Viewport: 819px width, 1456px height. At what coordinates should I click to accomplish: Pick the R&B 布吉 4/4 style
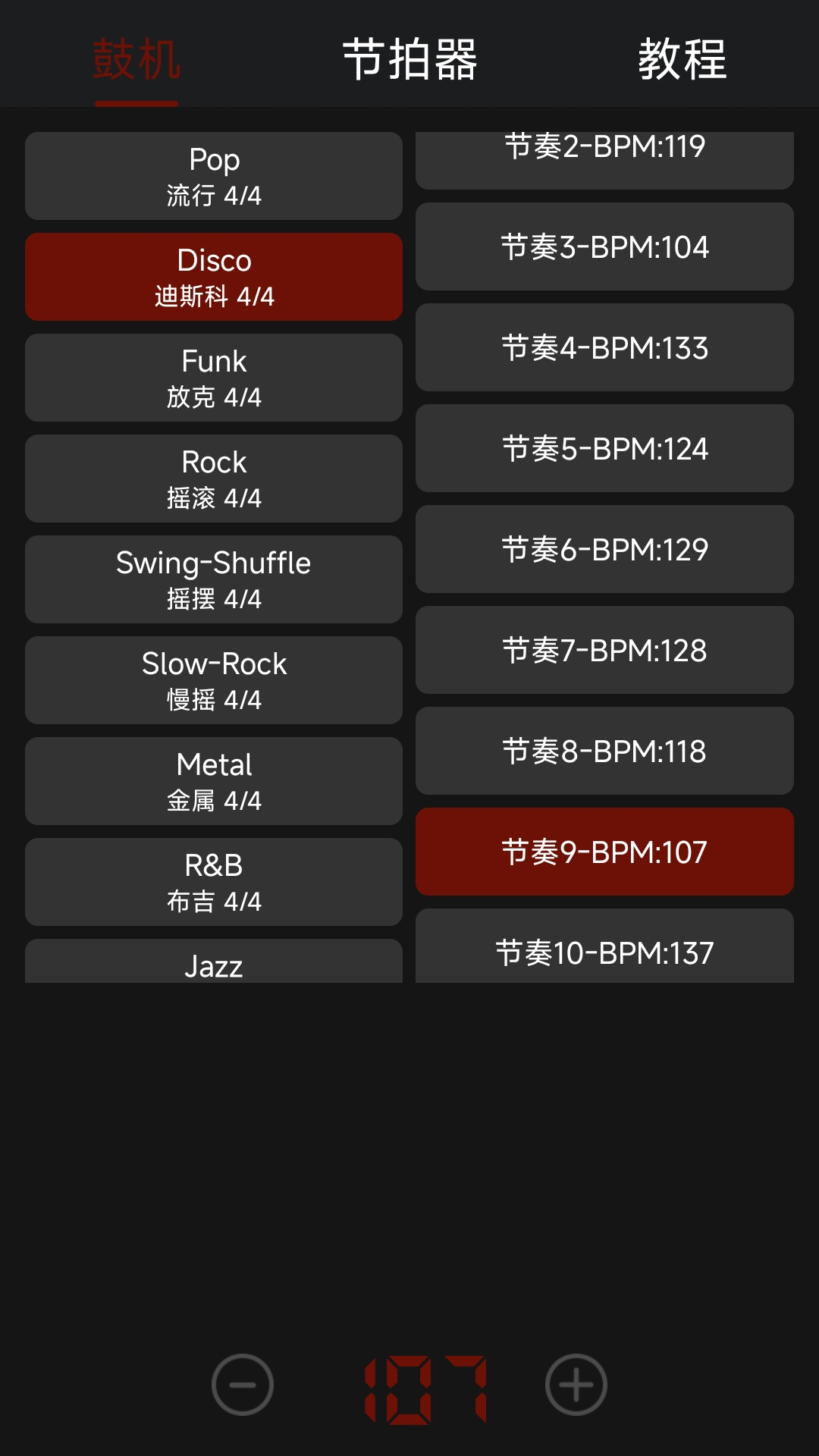214,882
